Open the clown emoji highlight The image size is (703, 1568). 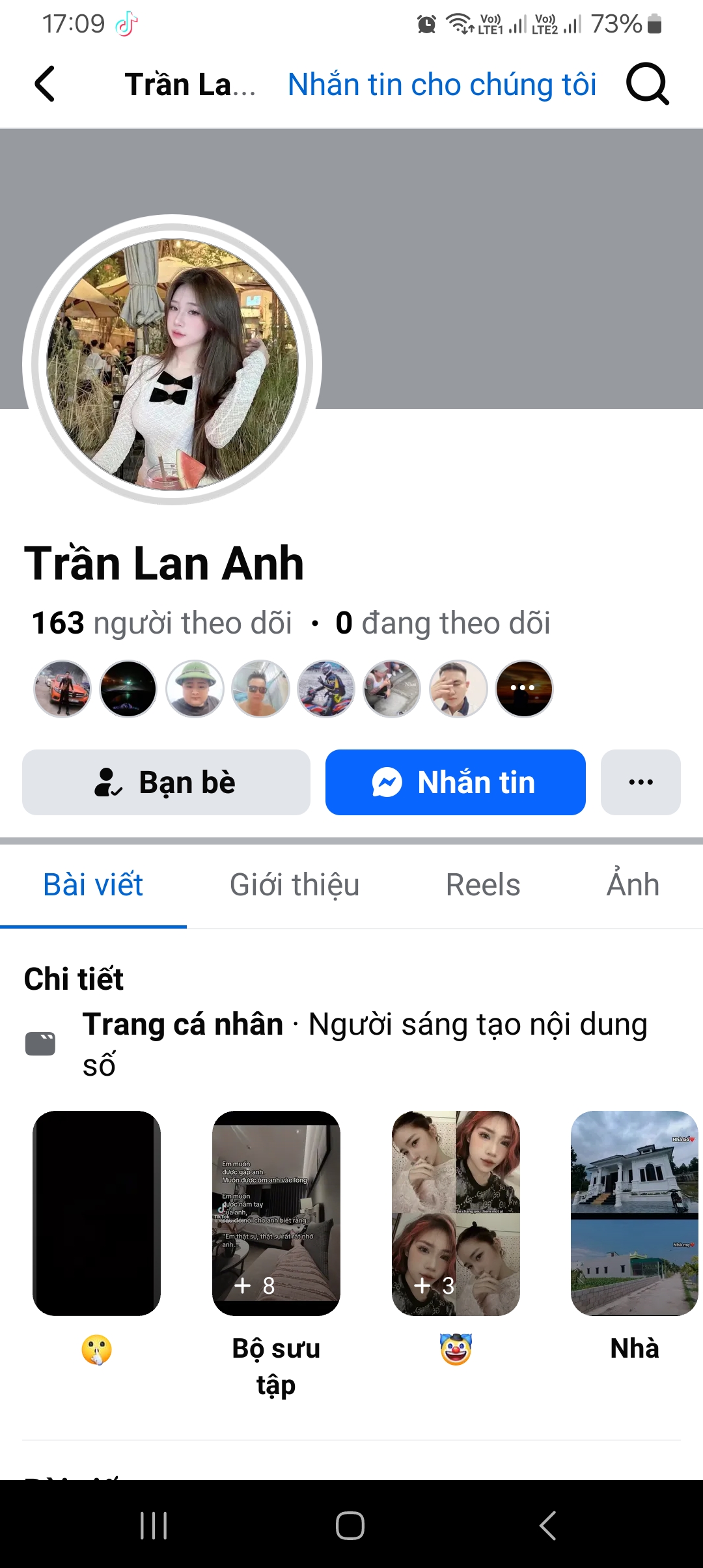click(456, 1213)
